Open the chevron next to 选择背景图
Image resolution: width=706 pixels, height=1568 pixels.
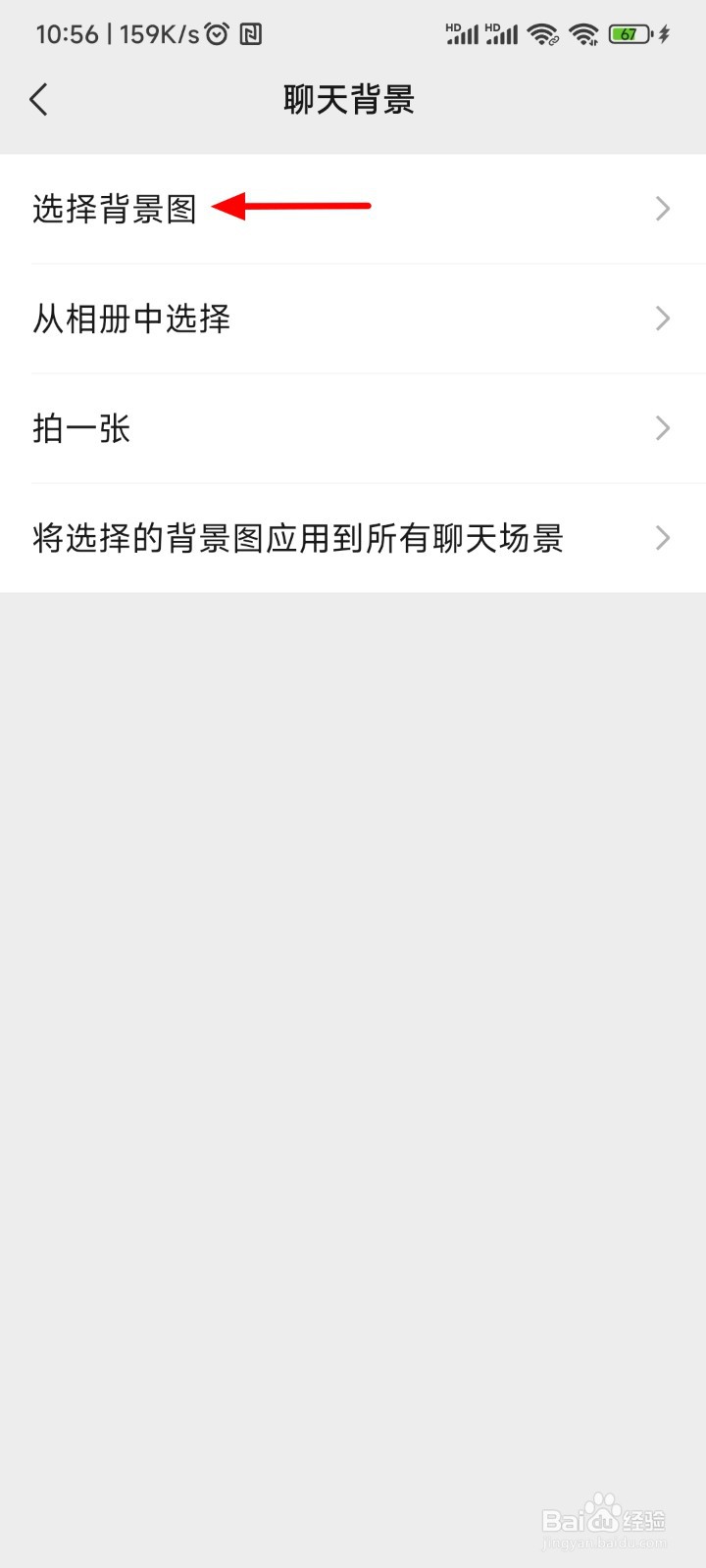pyautogui.click(x=663, y=209)
